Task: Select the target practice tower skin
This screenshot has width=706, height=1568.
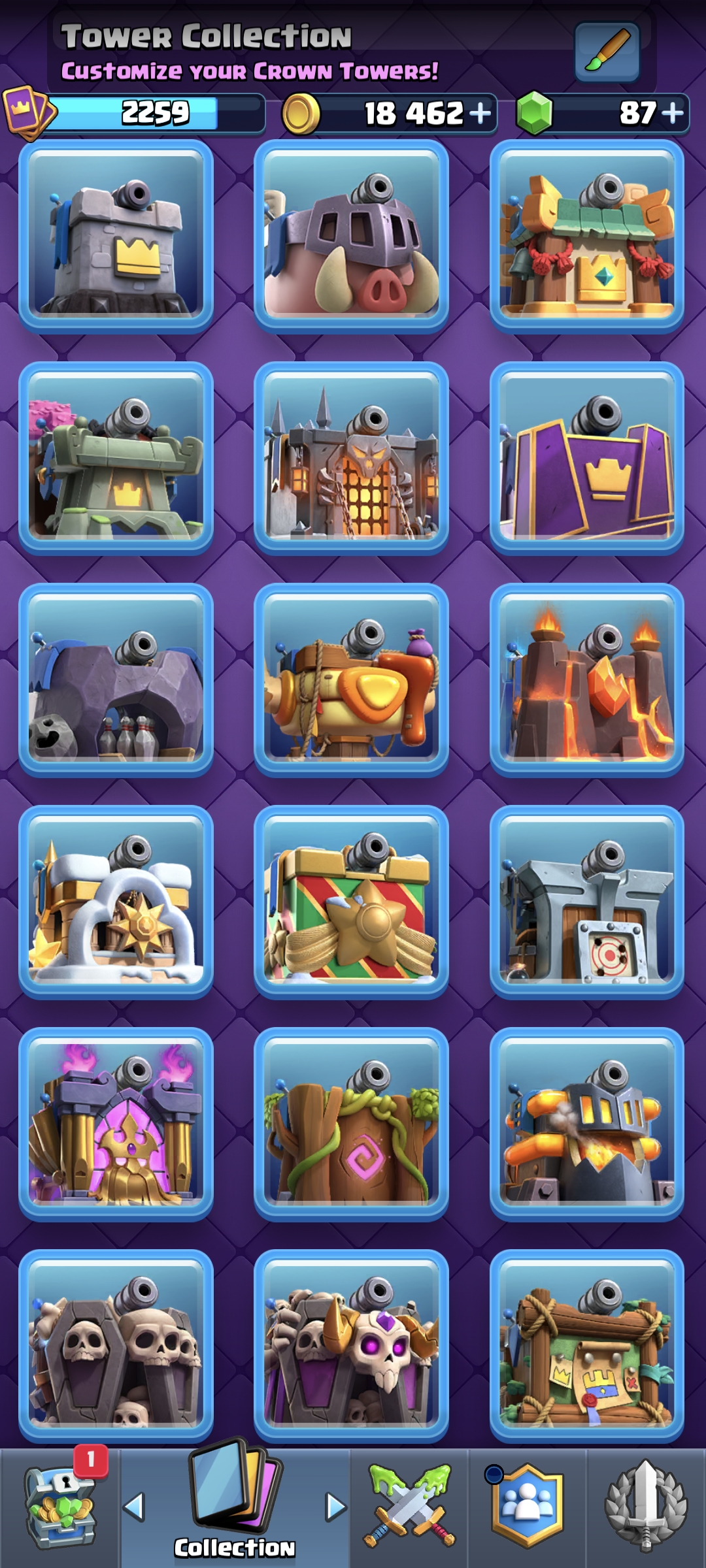Action: [x=586, y=902]
